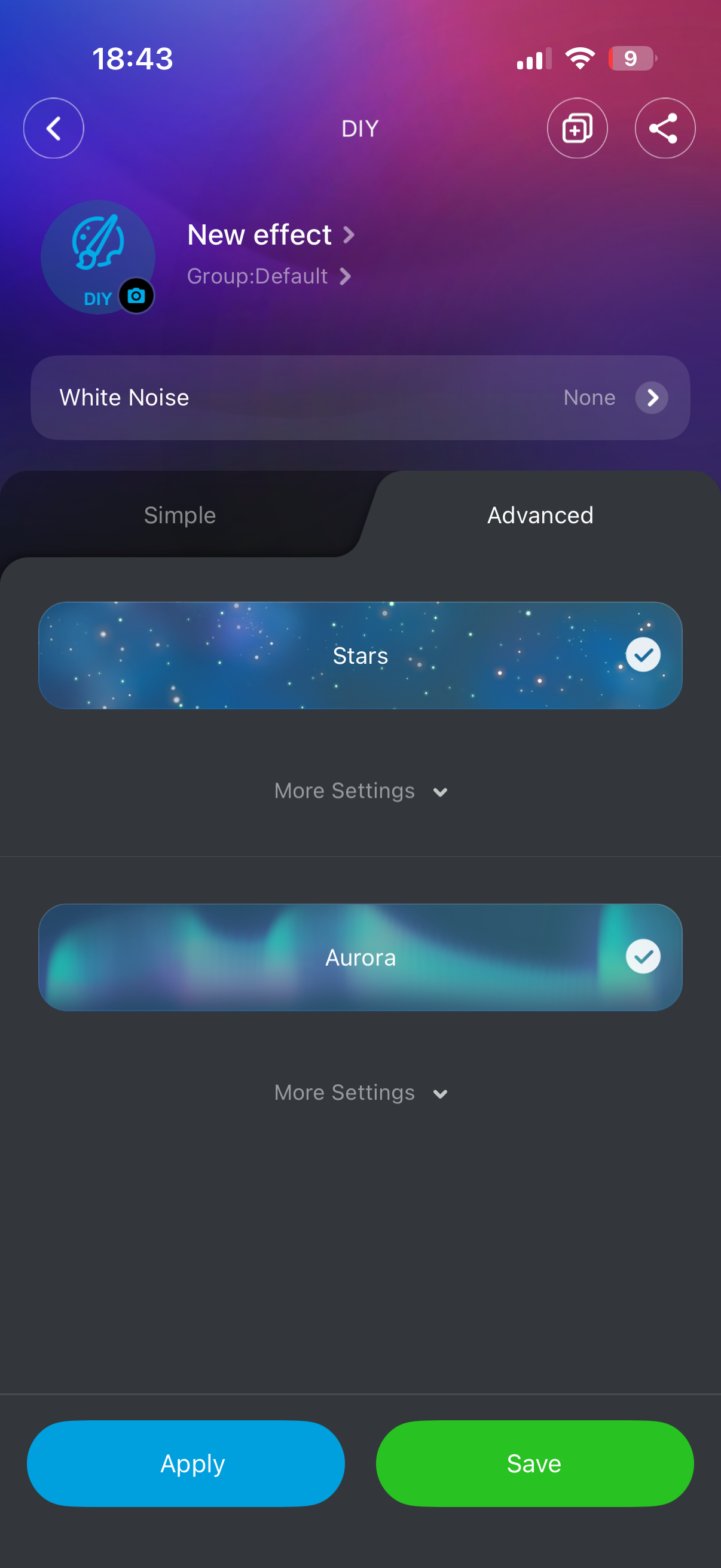Go back from the DIY screen
Screen dimensions: 721x1568
(54, 129)
